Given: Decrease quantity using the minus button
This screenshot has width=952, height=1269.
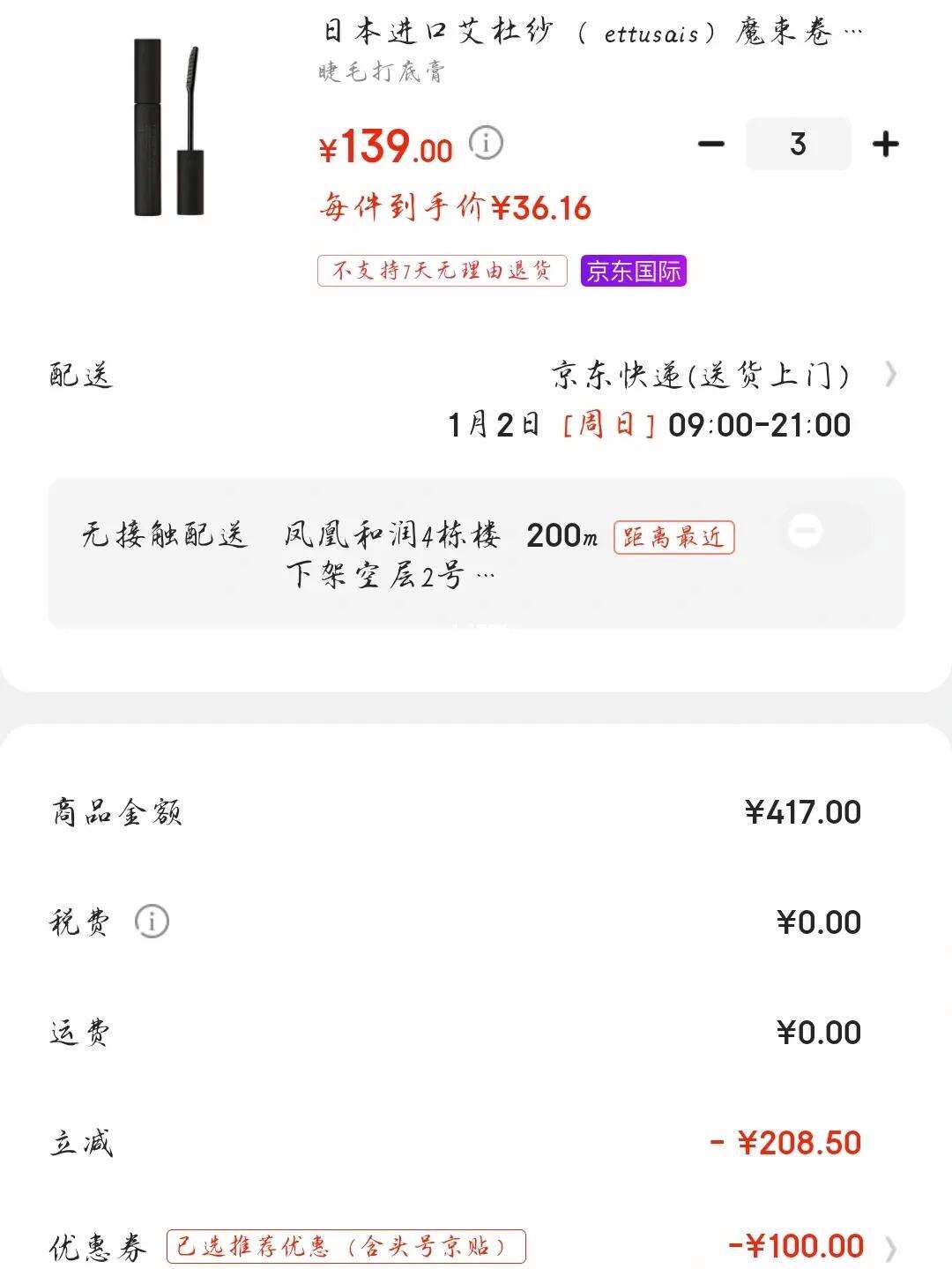Looking at the screenshot, I should pos(710,143).
